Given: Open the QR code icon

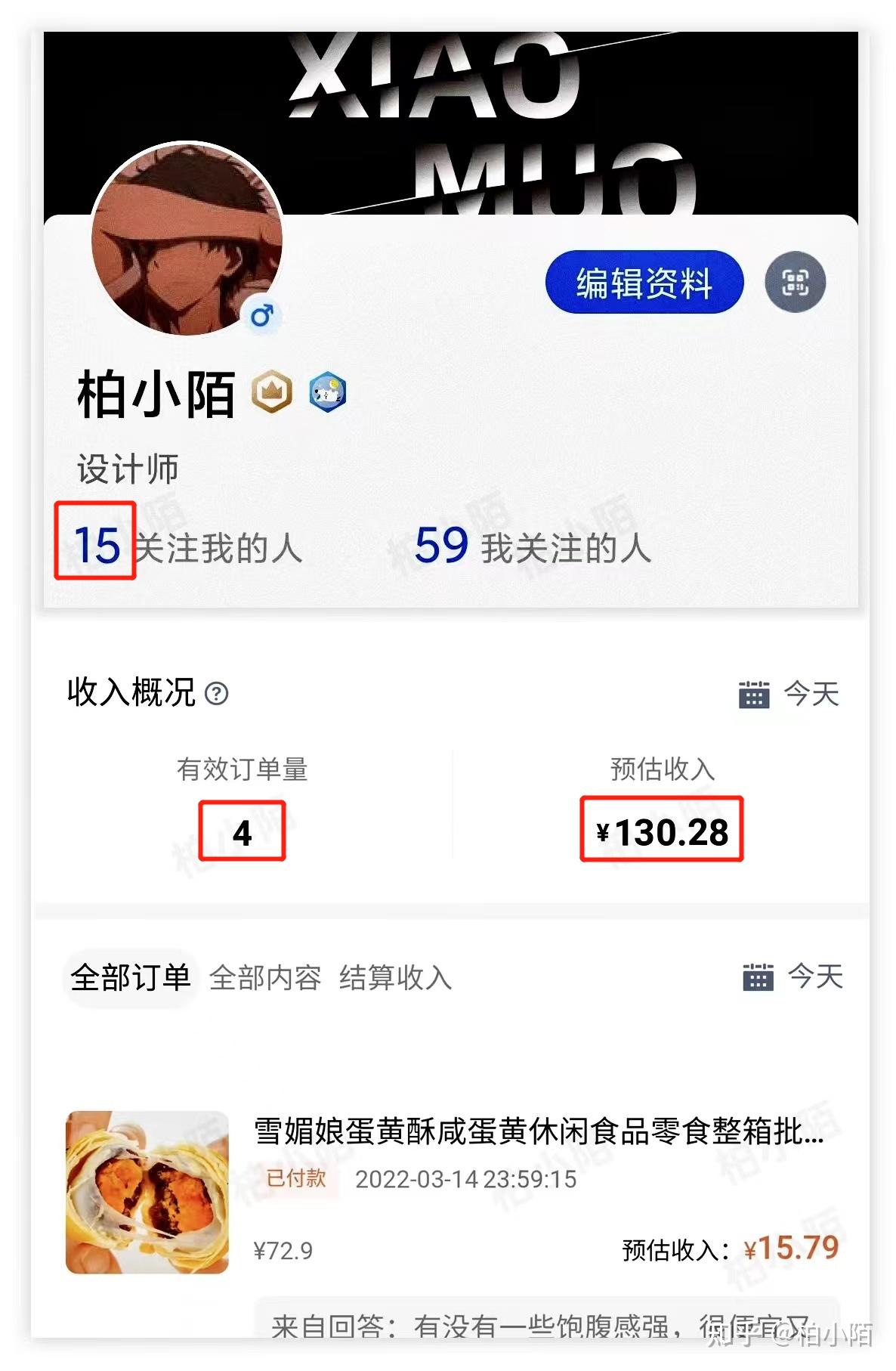Looking at the screenshot, I should (x=795, y=283).
